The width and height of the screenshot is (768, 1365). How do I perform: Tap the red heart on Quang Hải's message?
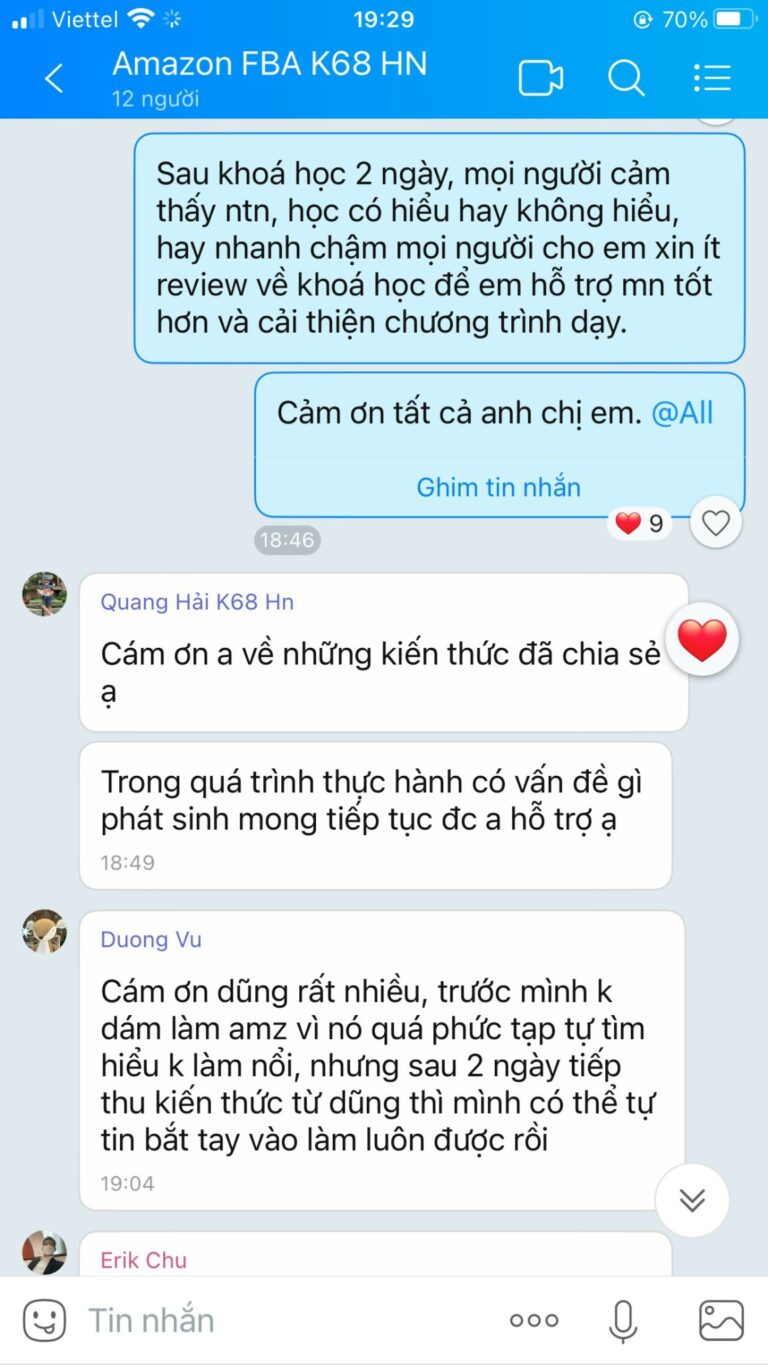click(x=702, y=640)
